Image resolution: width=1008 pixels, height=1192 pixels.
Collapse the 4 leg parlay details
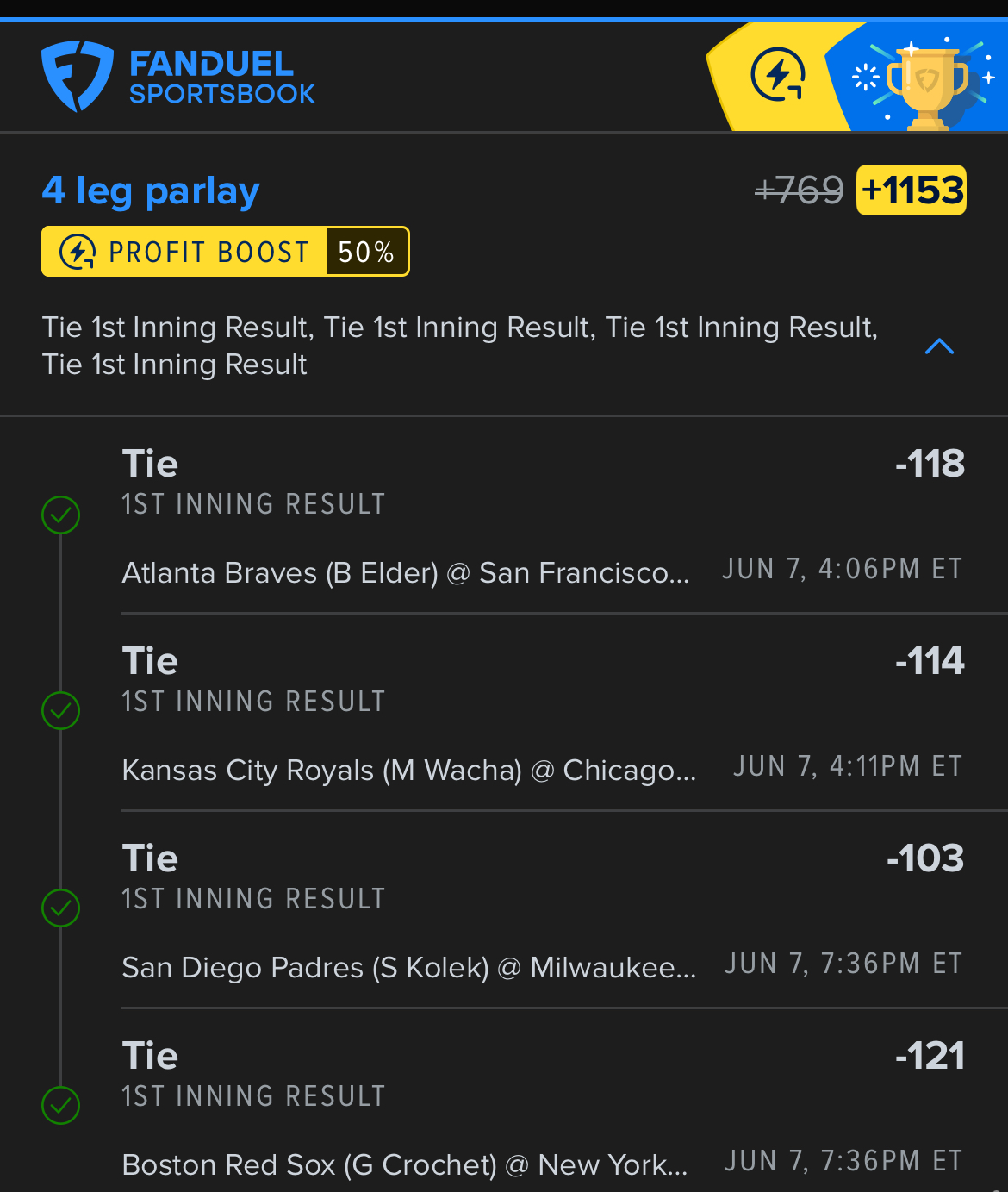938,346
